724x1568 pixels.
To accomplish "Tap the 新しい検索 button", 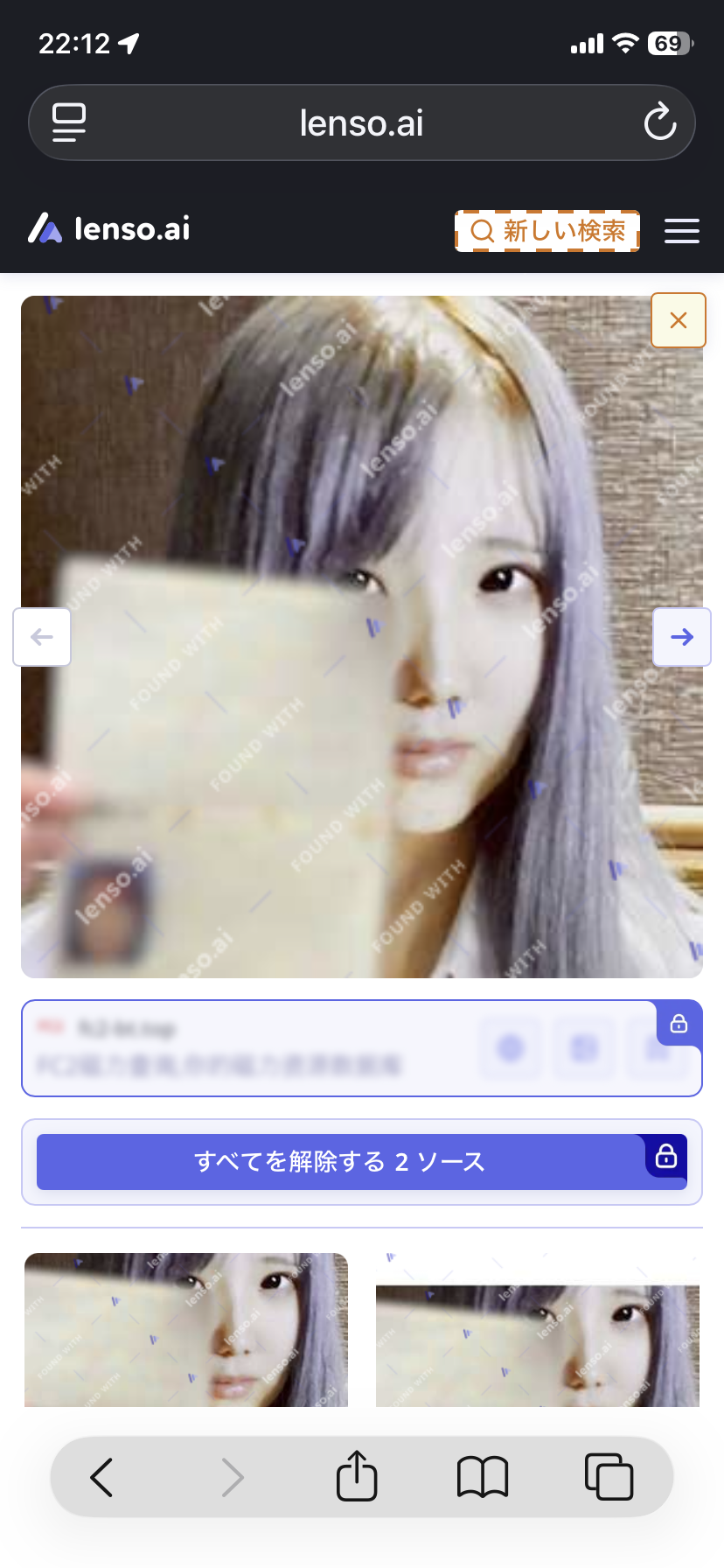I will coord(547,231).
